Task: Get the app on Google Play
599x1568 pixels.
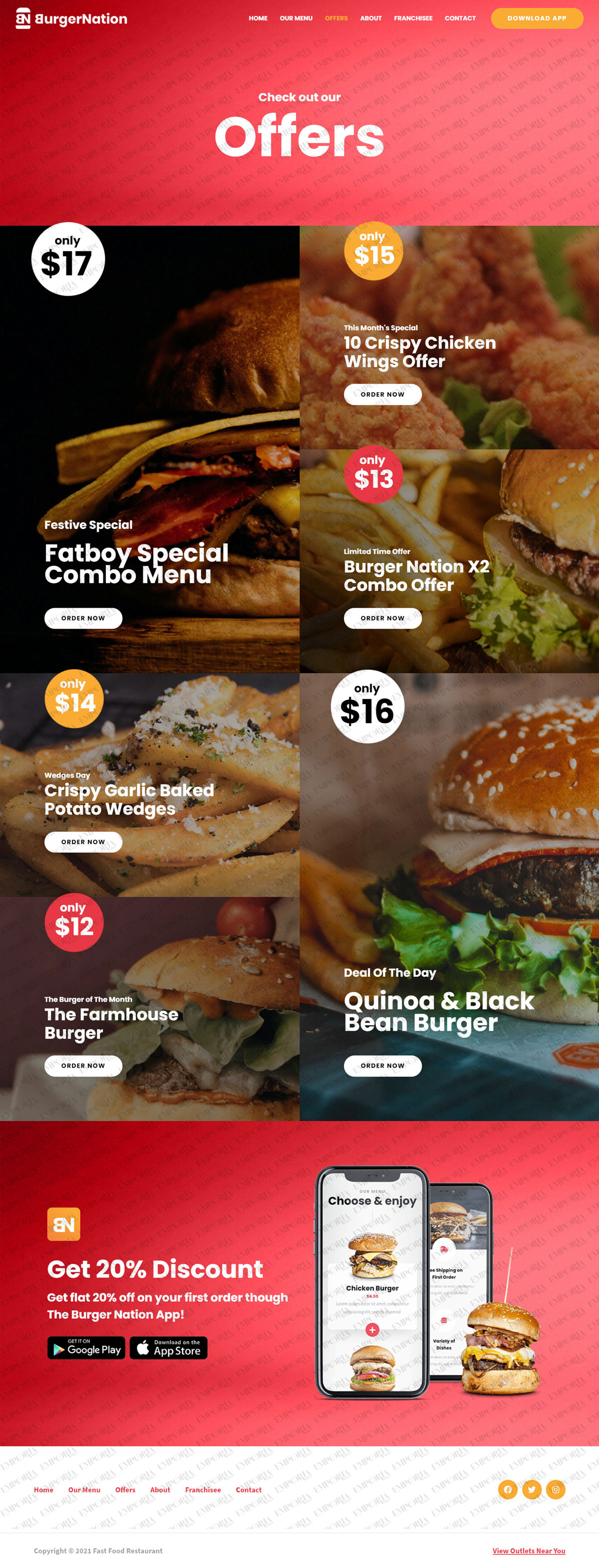Action: click(86, 1348)
